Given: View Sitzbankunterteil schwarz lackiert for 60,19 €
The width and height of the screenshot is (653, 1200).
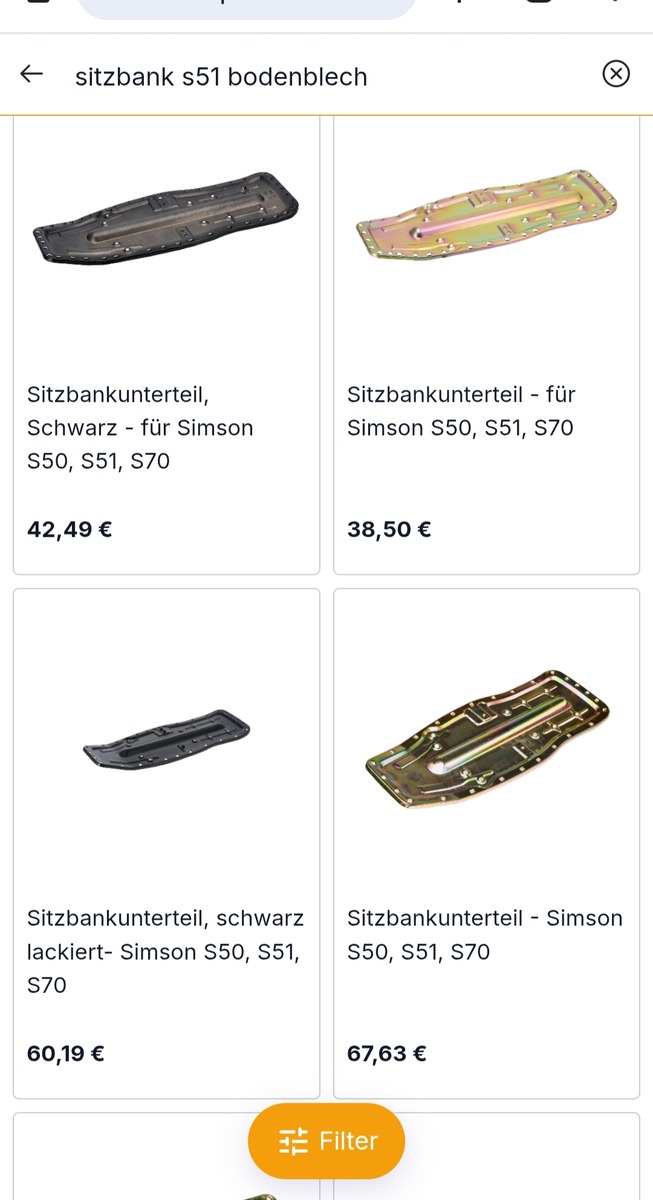Looking at the screenshot, I should click(x=166, y=843).
